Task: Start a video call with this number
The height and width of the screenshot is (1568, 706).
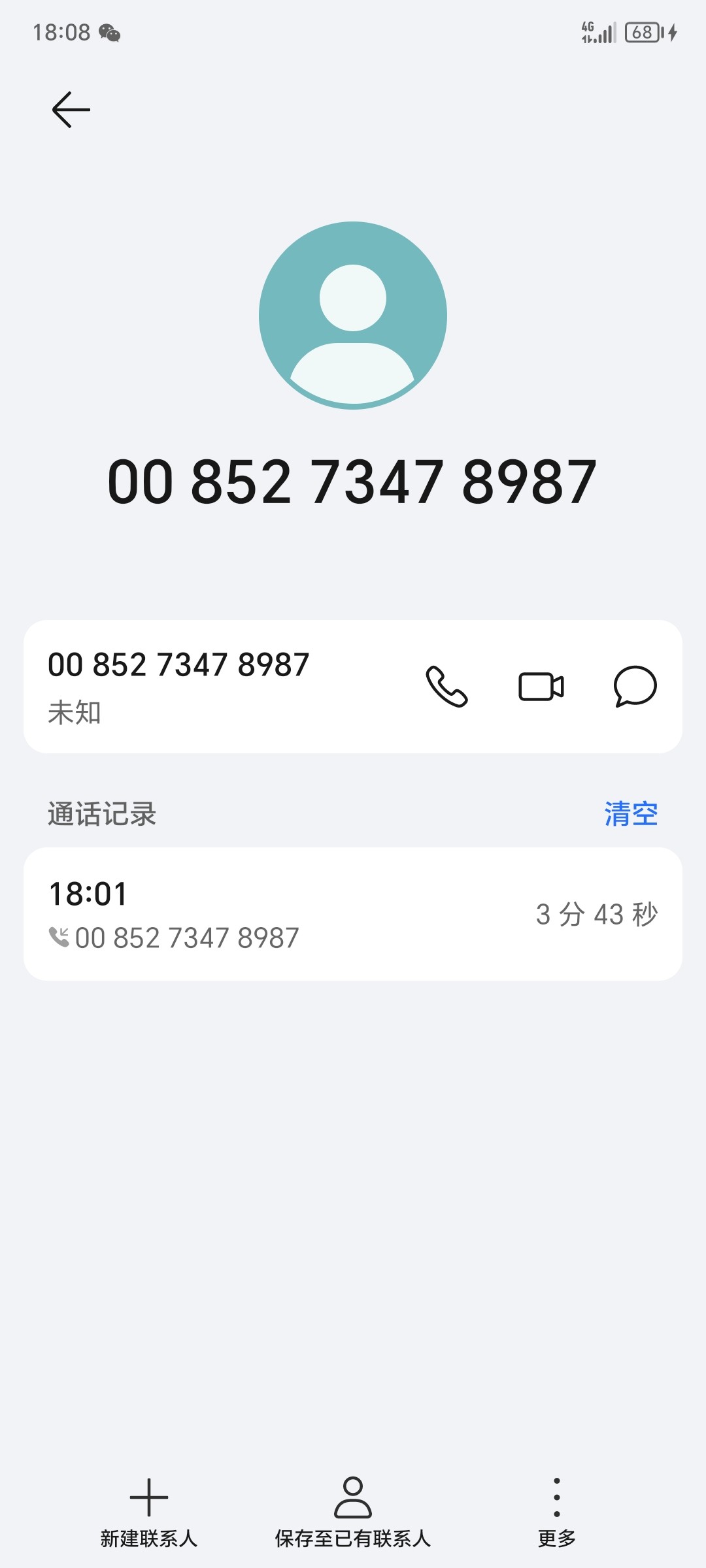Action: (x=541, y=687)
